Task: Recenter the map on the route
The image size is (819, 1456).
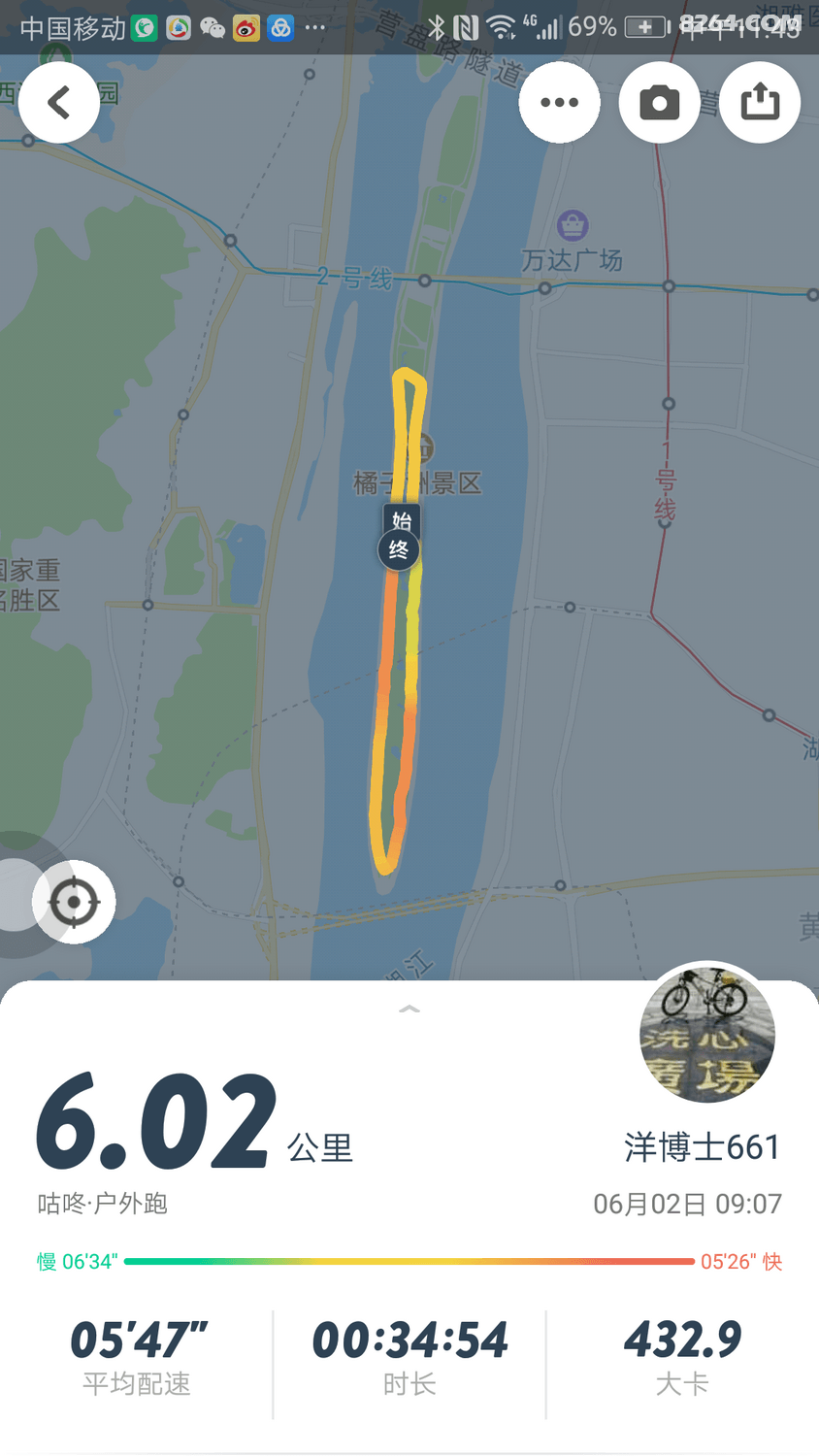Action: [74, 902]
